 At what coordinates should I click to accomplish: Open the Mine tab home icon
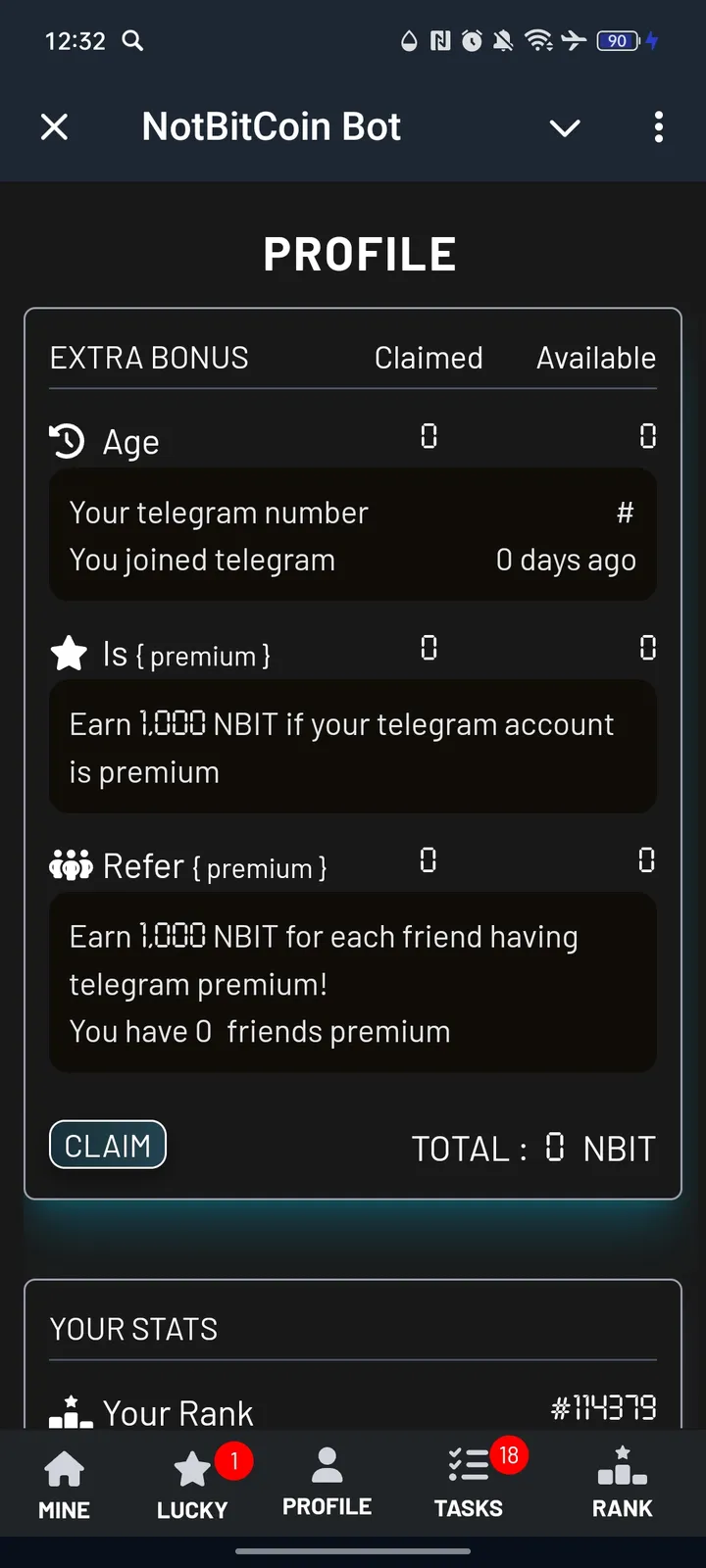[64, 1464]
